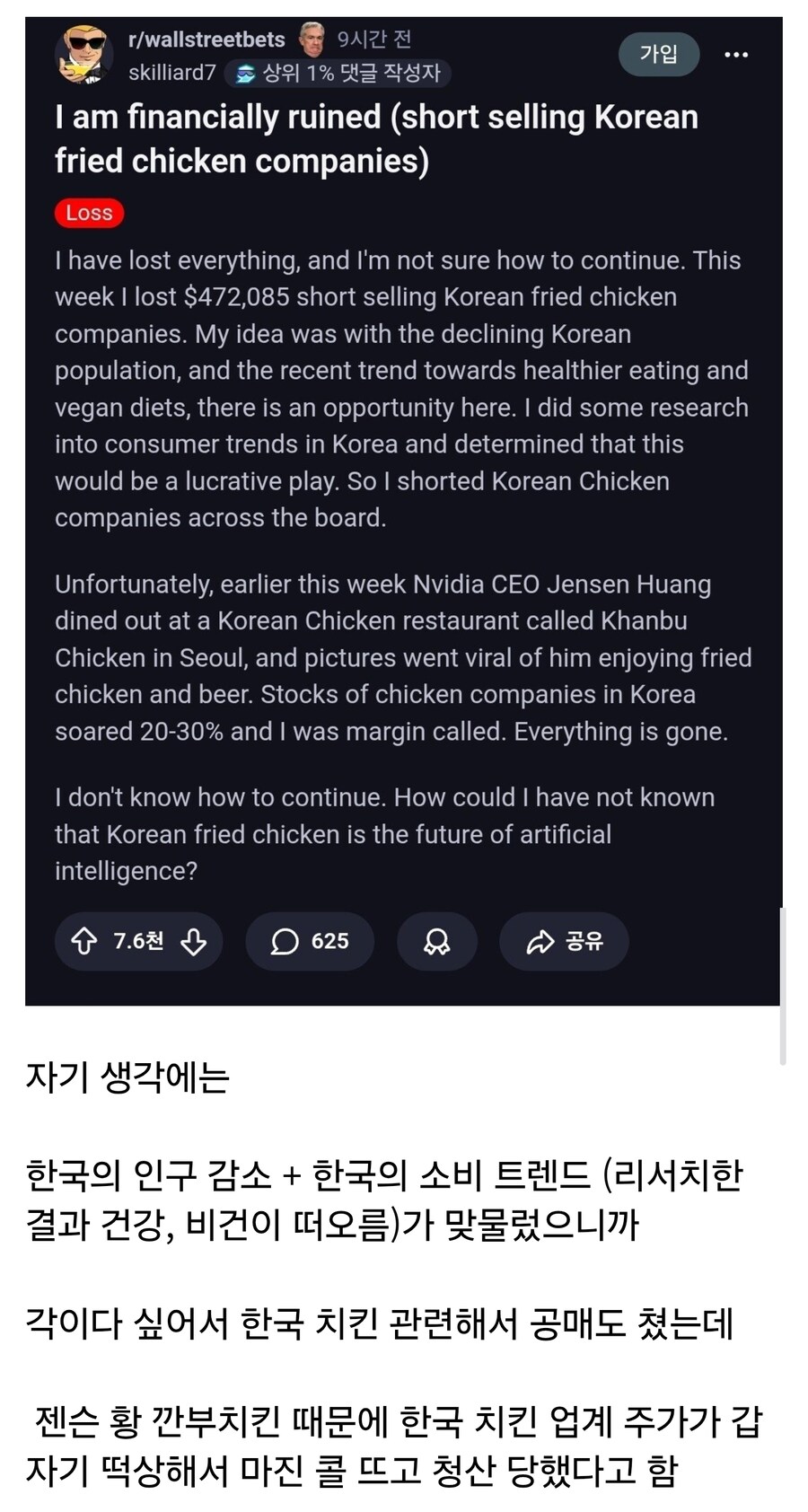This screenshot has height=1512, width=808.
Task: Open comments via the speech bubble icon
Action: 285,941
